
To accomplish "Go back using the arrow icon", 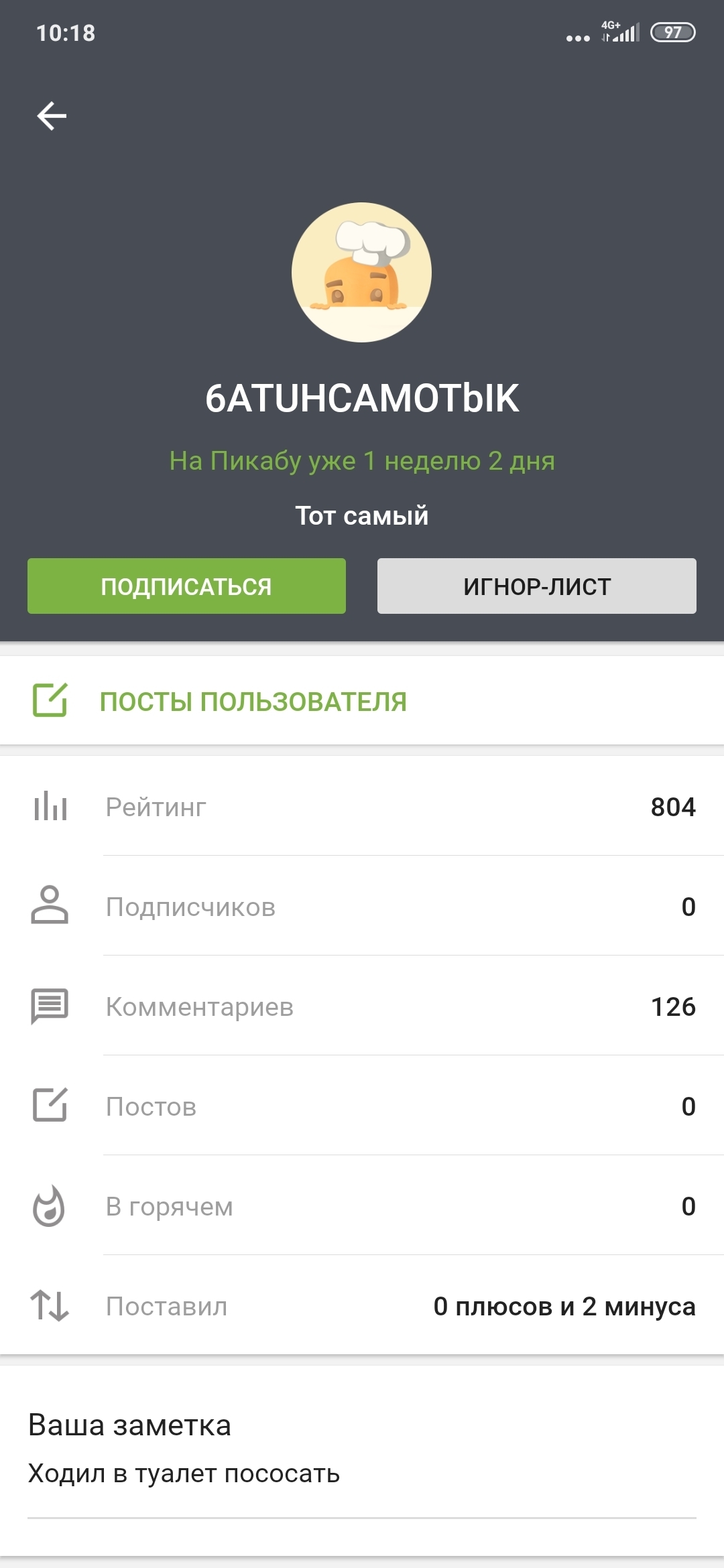I will pos(52,116).
